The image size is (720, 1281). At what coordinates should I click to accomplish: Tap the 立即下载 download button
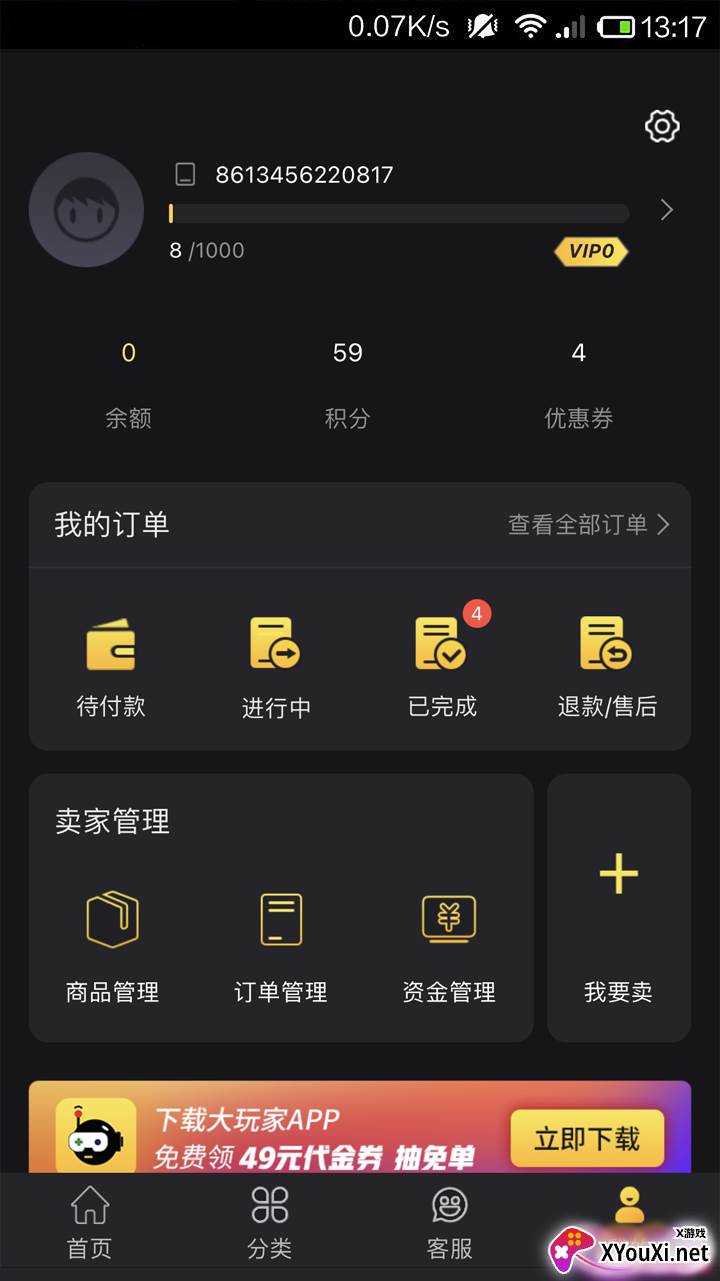[587, 1139]
